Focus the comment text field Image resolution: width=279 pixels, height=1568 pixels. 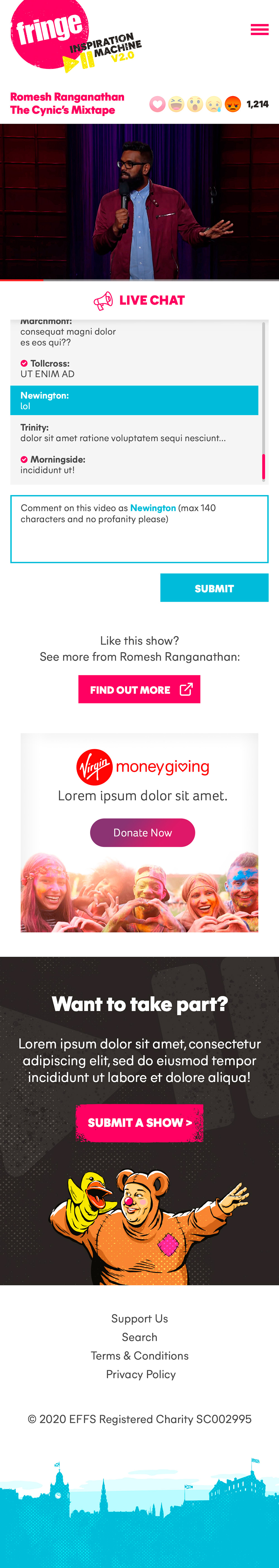click(x=139, y=529)
